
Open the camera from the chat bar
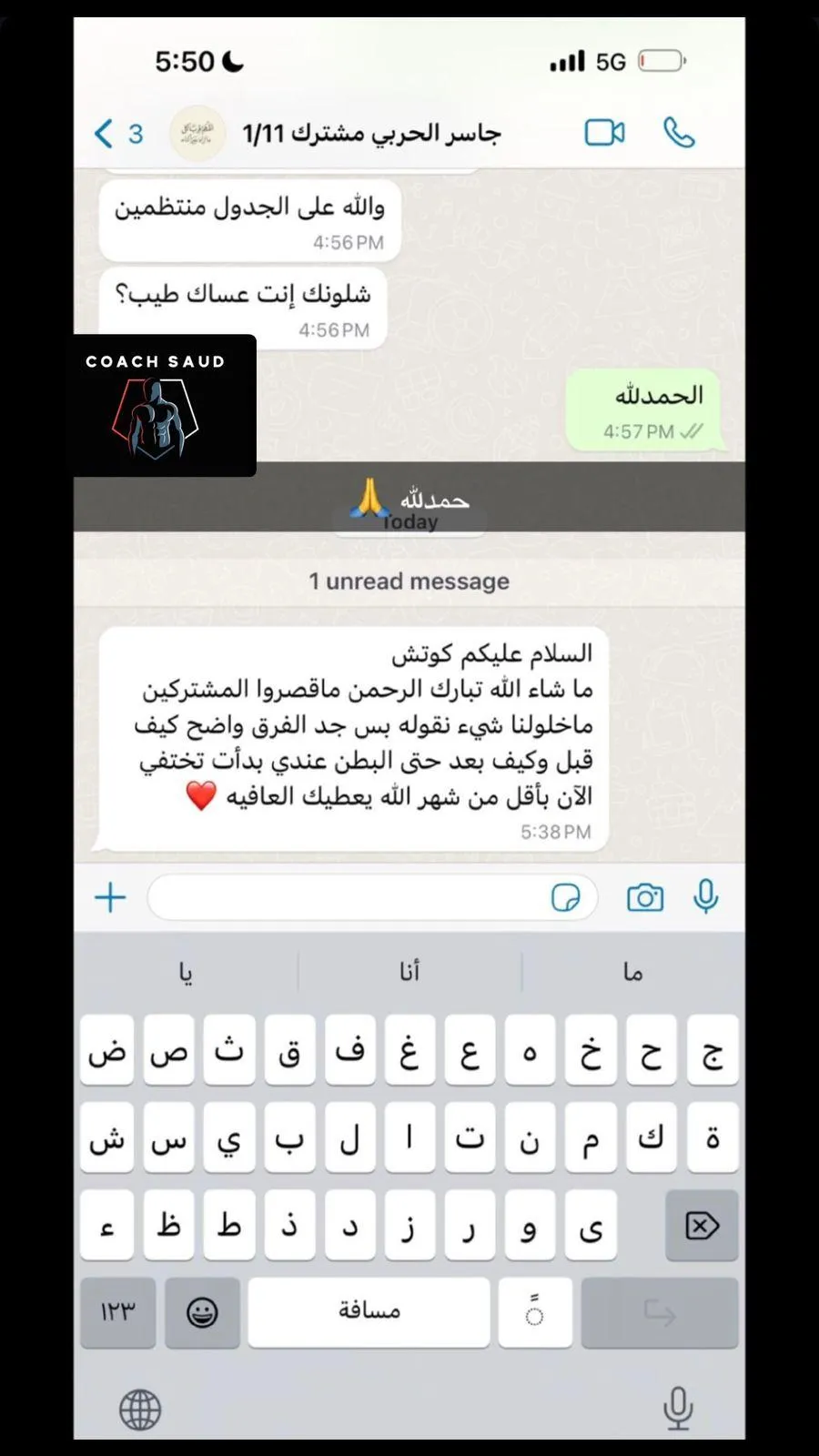coord(645,898)
